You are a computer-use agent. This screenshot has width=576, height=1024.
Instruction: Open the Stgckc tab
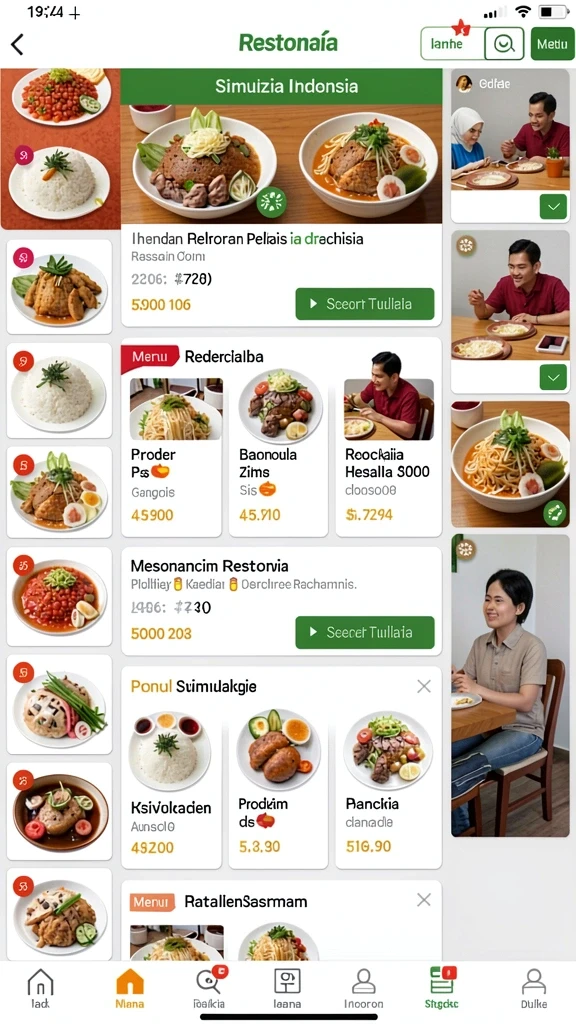[442, 987]
